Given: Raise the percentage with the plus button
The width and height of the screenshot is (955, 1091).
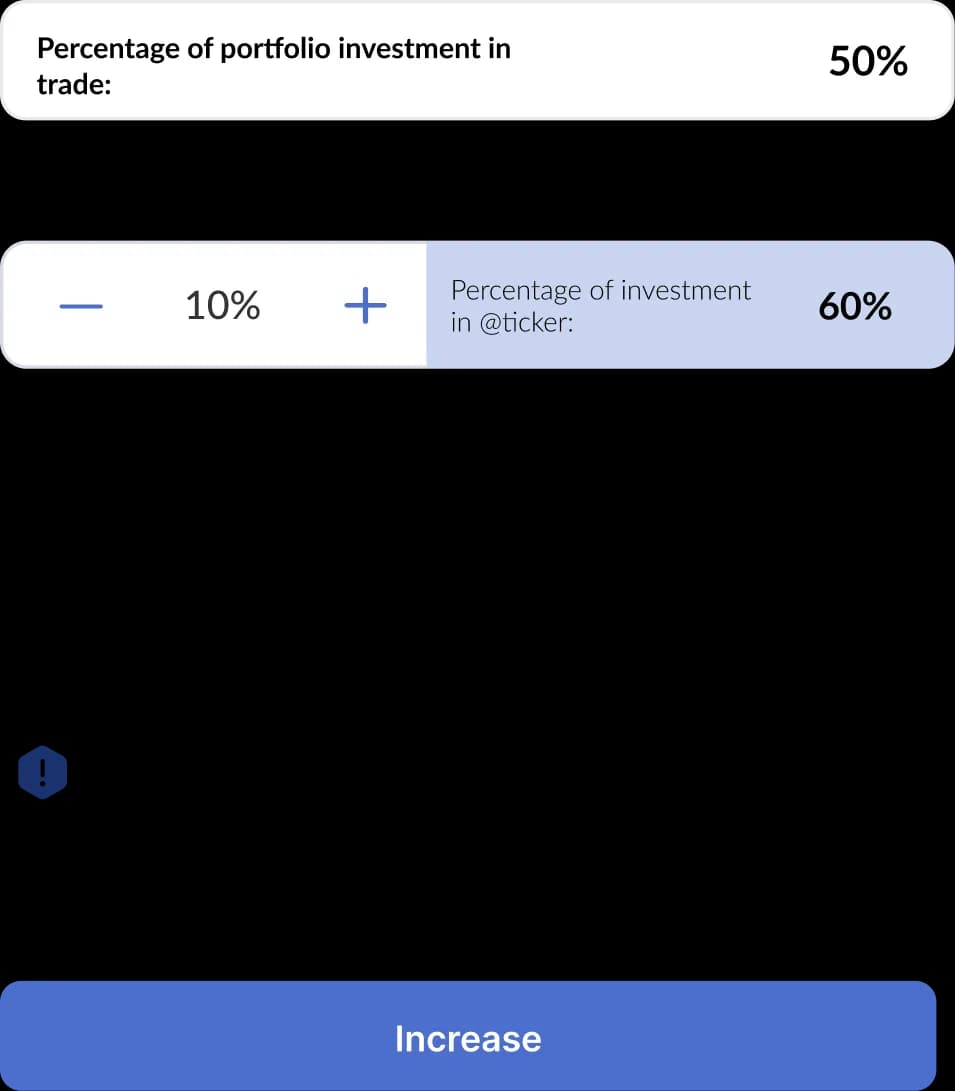Looking at the screenshot, I should coord(365,305).
